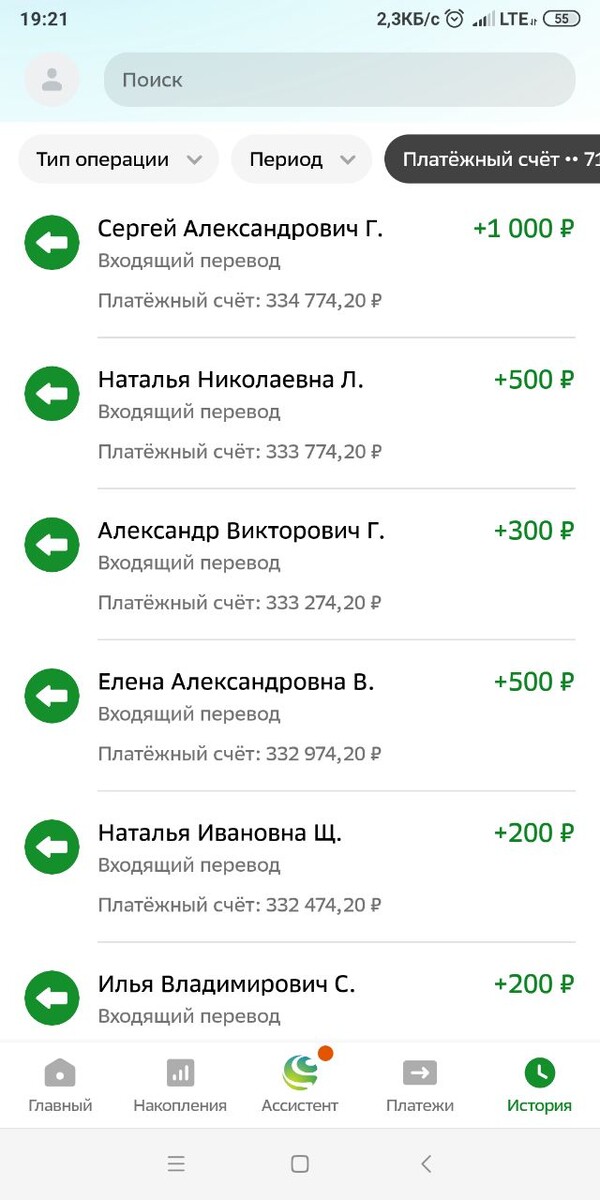Go to the Платежи tab

[420, 1085]
